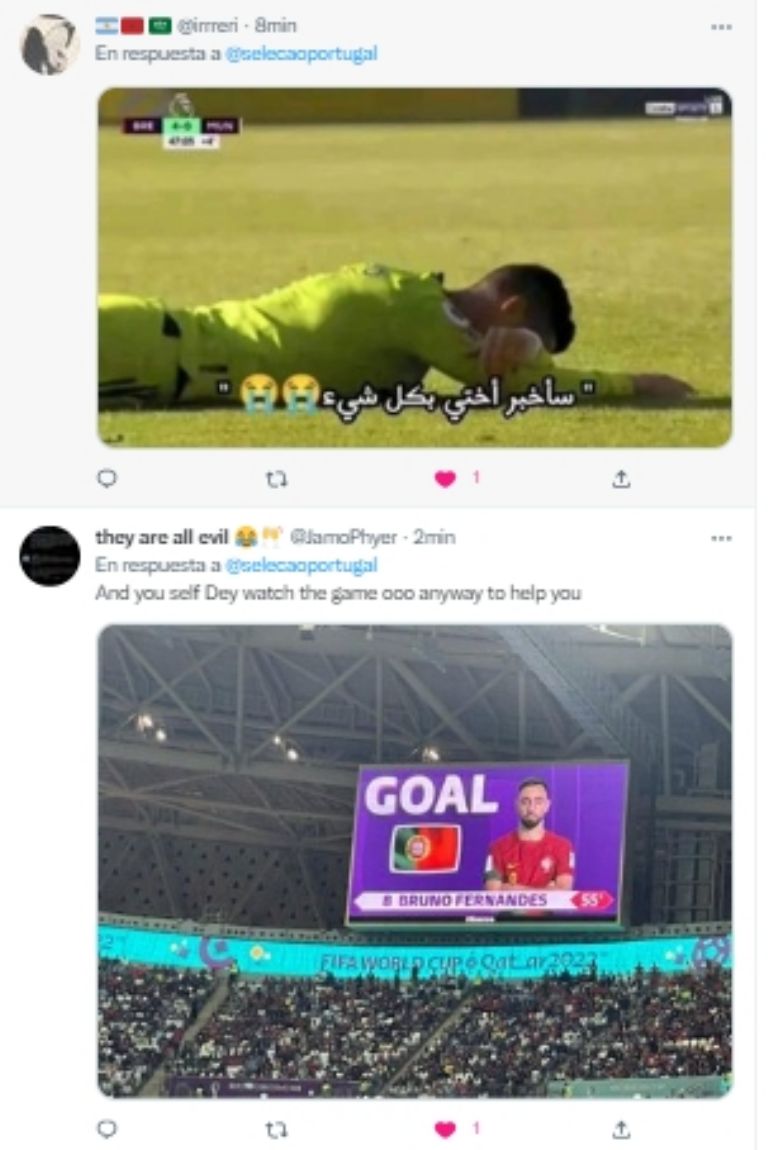768x1150 pixels.
Task: Unlike @JamoPhyer's tweet
Action: [x=446, y=1129]
